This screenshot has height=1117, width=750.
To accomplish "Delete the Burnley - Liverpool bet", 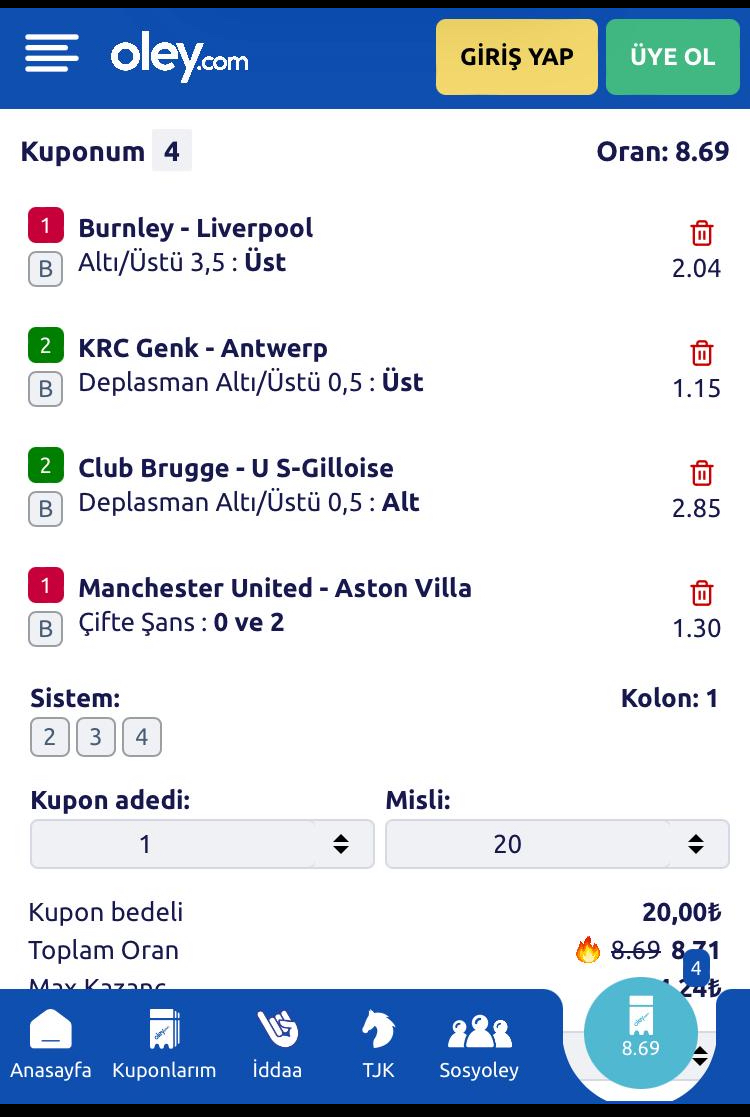I will [x=702, y=233].
